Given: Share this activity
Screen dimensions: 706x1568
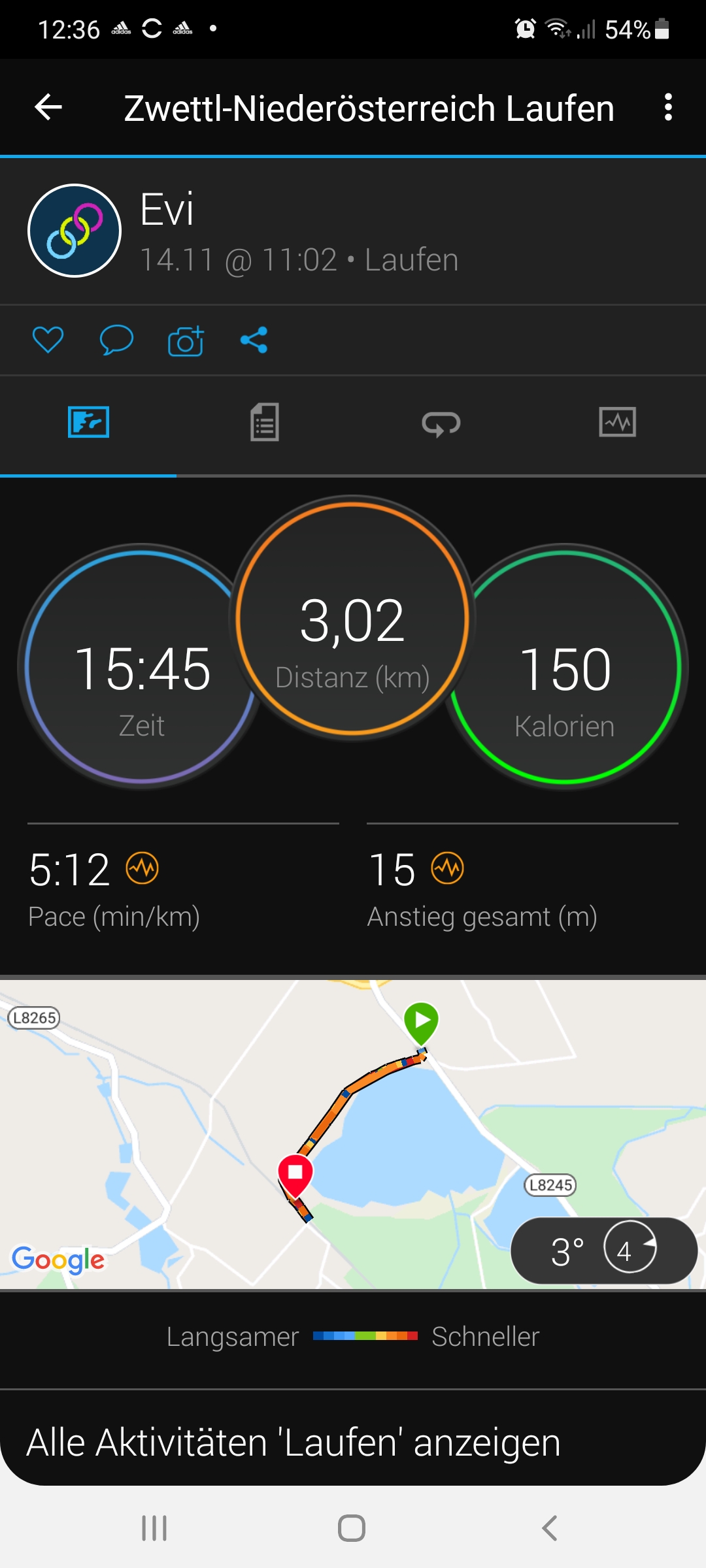Looking at the screenshot, I should point(254,340).
